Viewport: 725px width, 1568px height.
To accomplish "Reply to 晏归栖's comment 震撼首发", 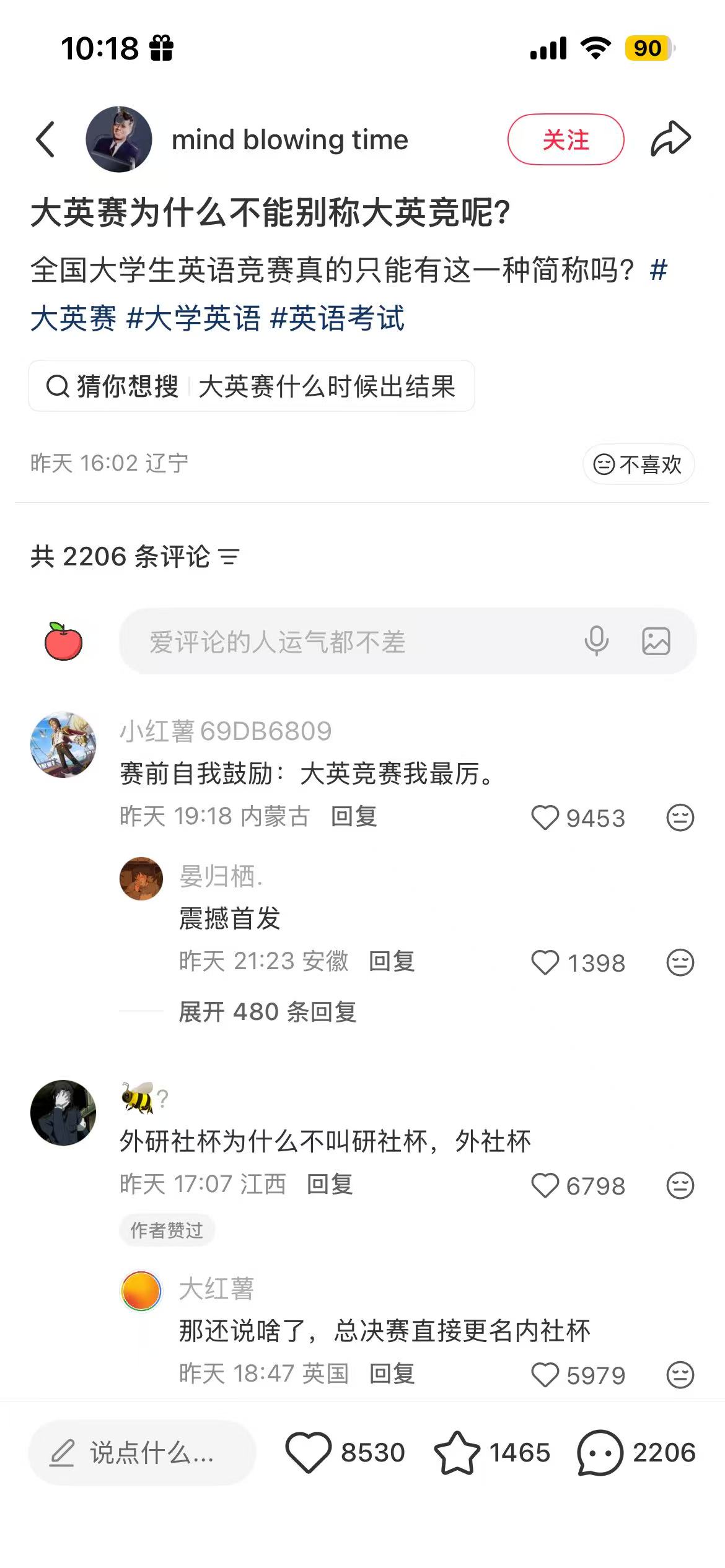I will [x=392, y=962].
